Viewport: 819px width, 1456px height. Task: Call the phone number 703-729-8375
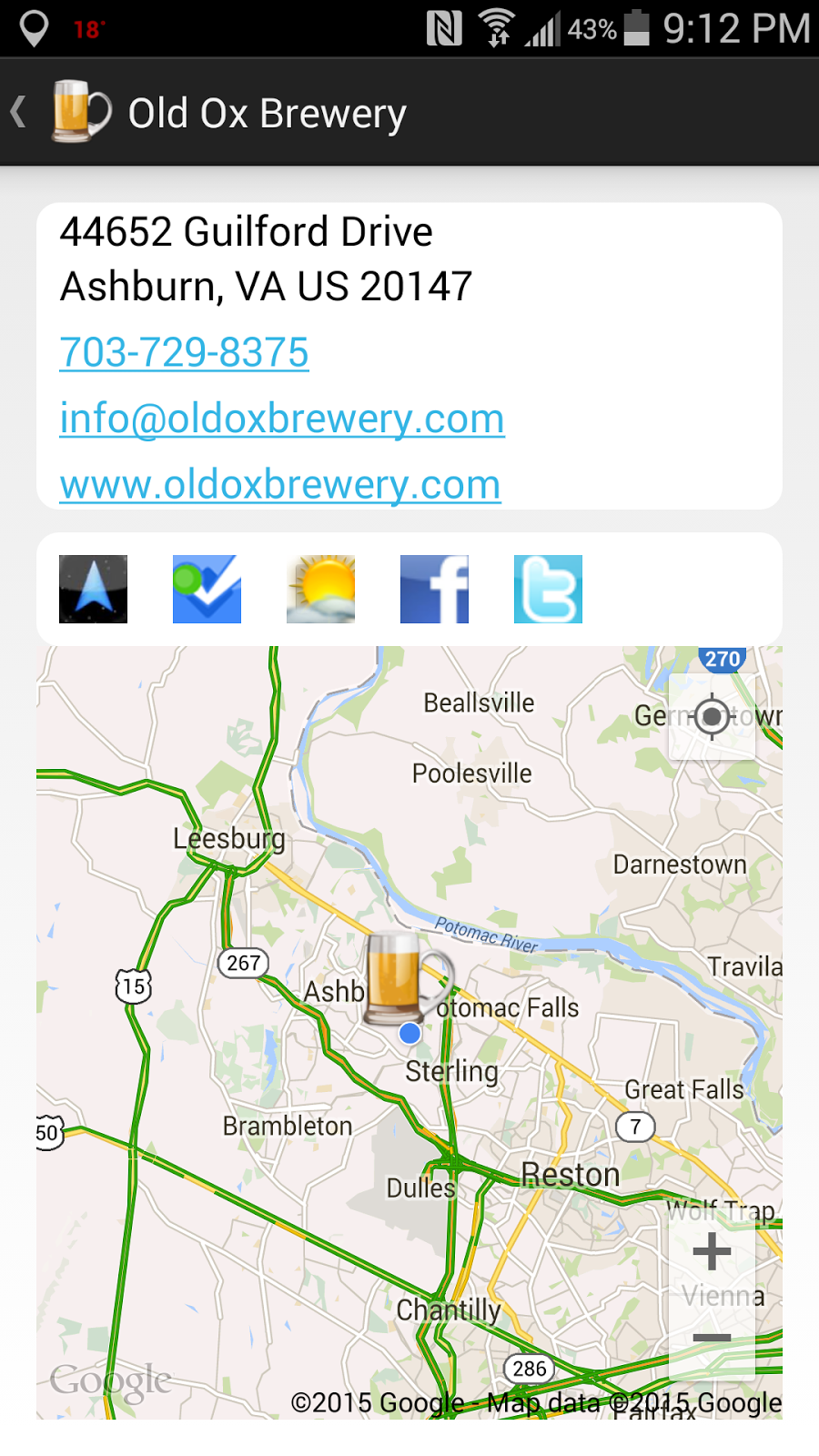[184, 353]
